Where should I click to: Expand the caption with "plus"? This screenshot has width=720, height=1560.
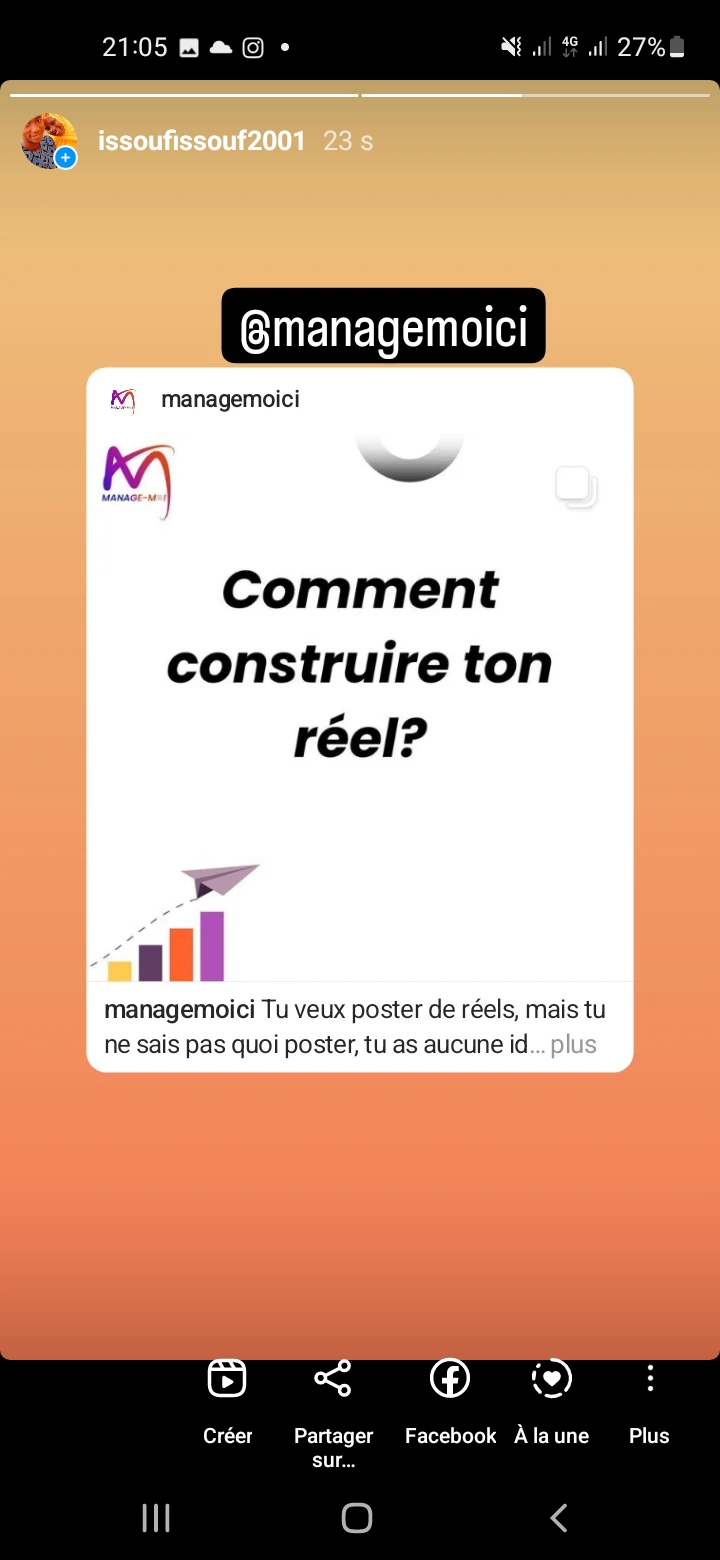click(x=573, y=1045)
